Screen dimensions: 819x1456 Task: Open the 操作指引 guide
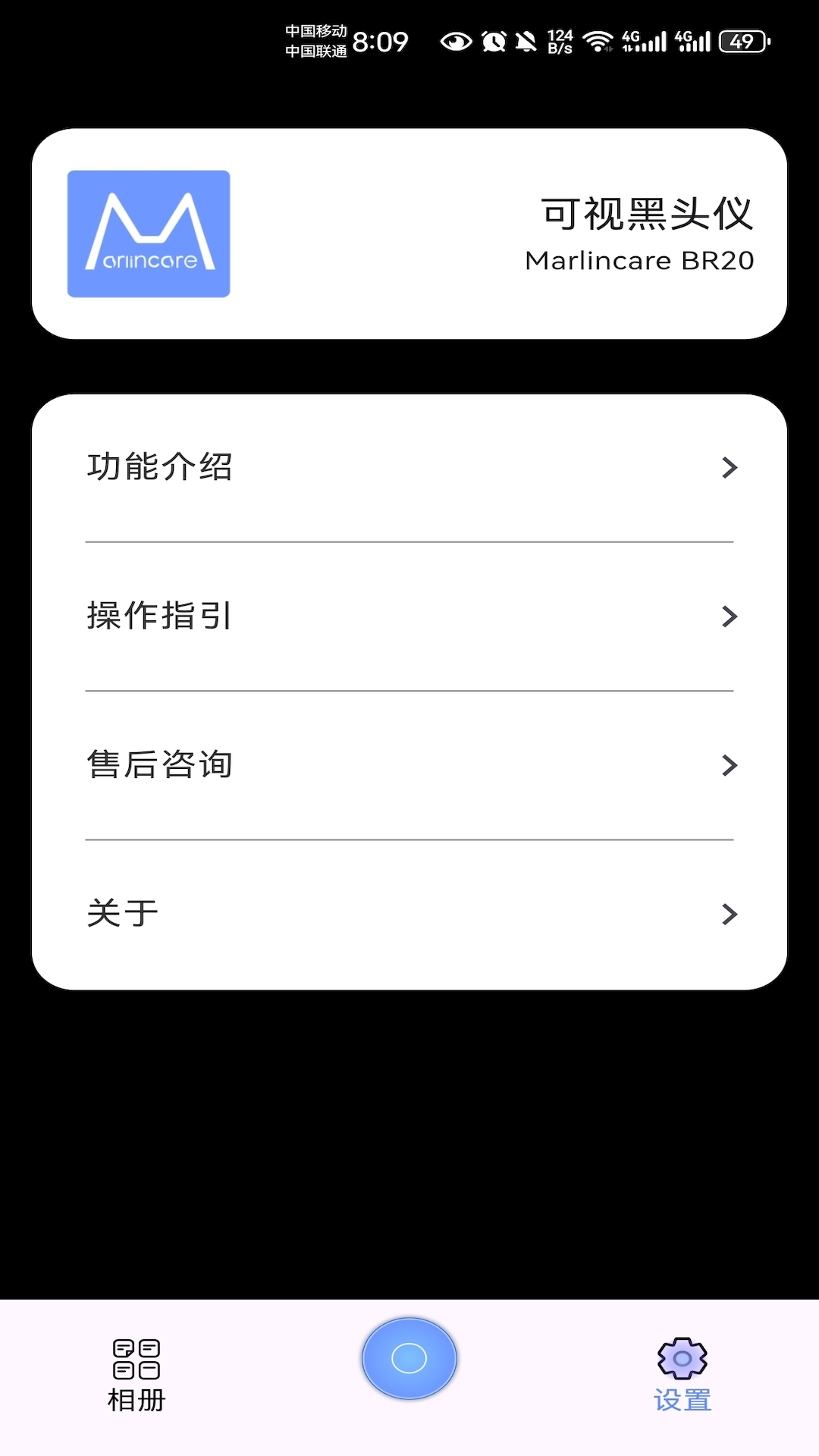[409, 616]
